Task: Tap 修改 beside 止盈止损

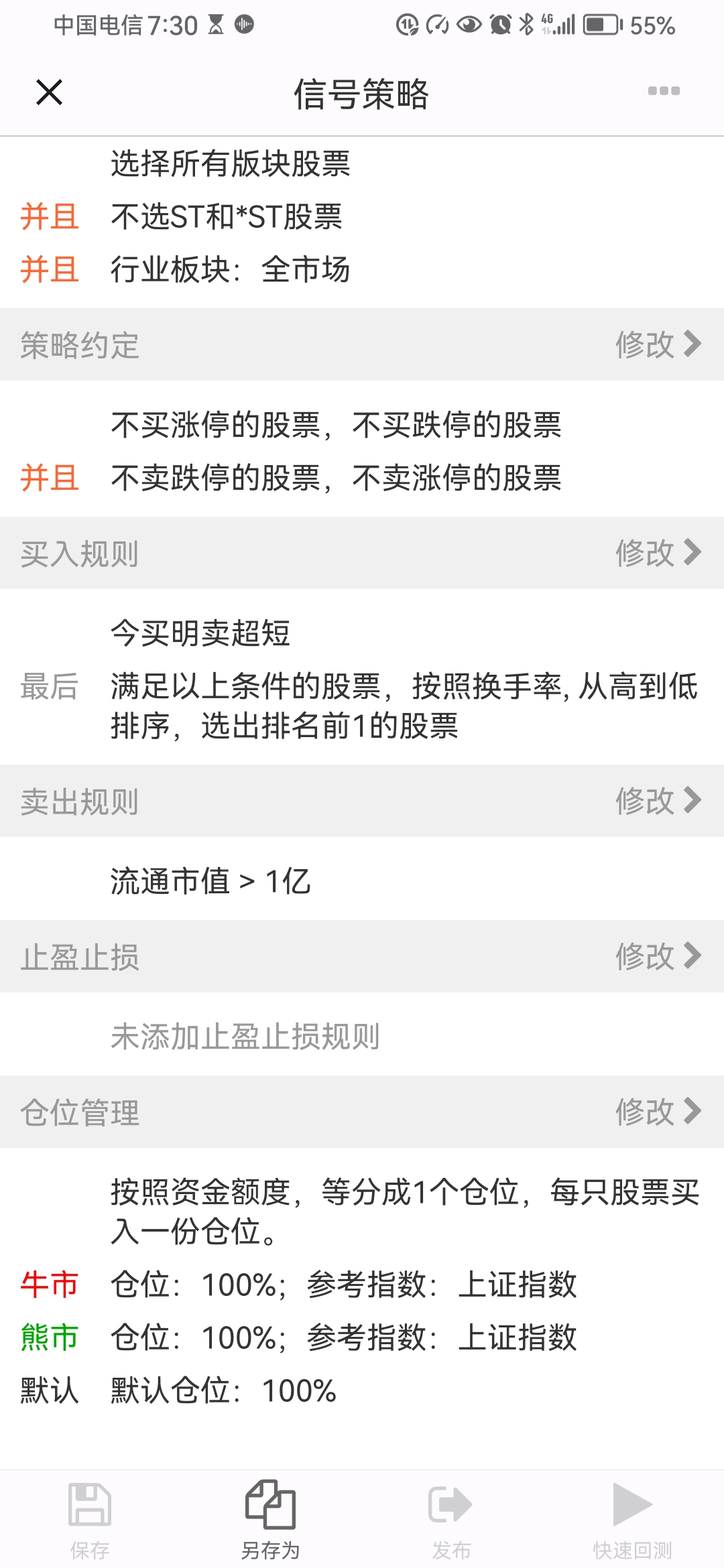Action: point(658,956)
